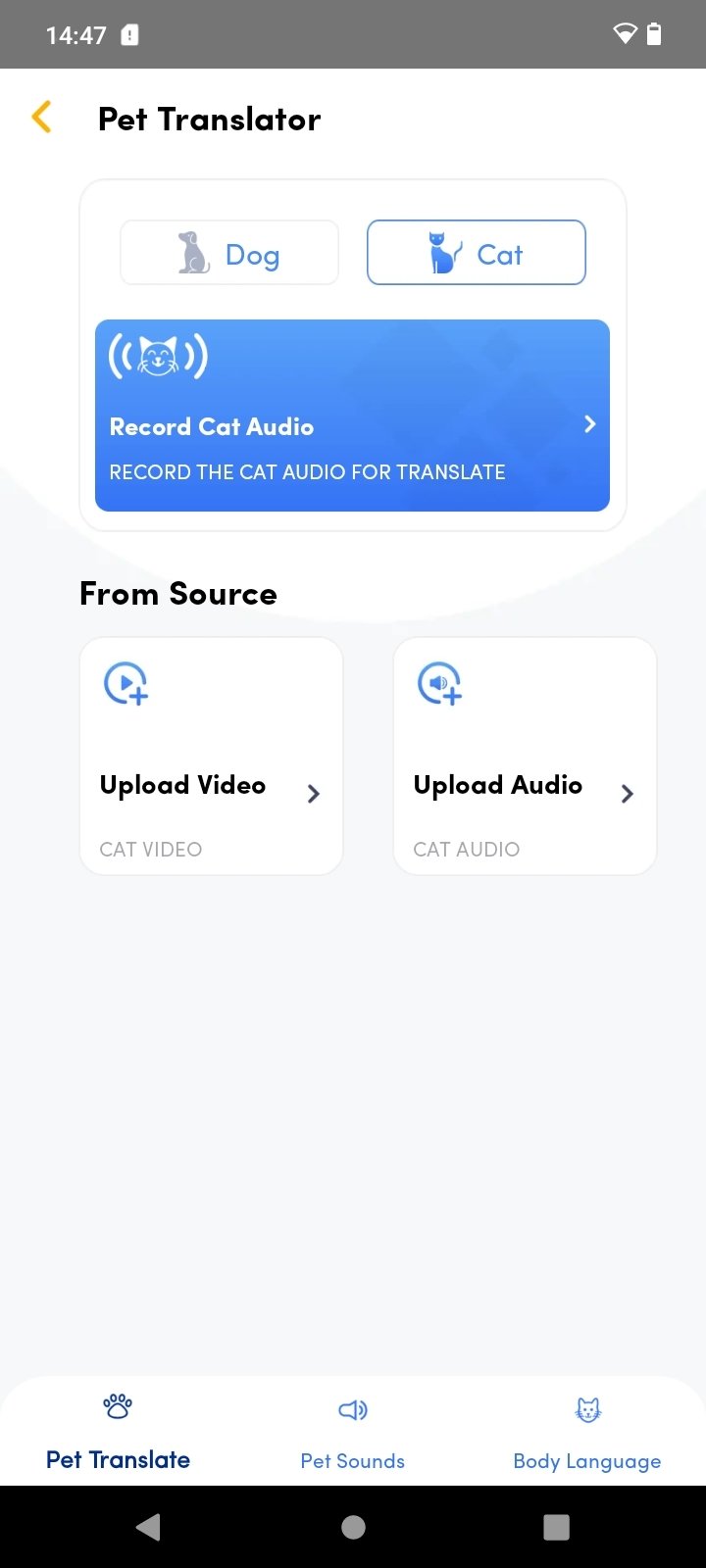706x1568 pixels.
Task: Select the Dog option
Action: pos(229,253)
